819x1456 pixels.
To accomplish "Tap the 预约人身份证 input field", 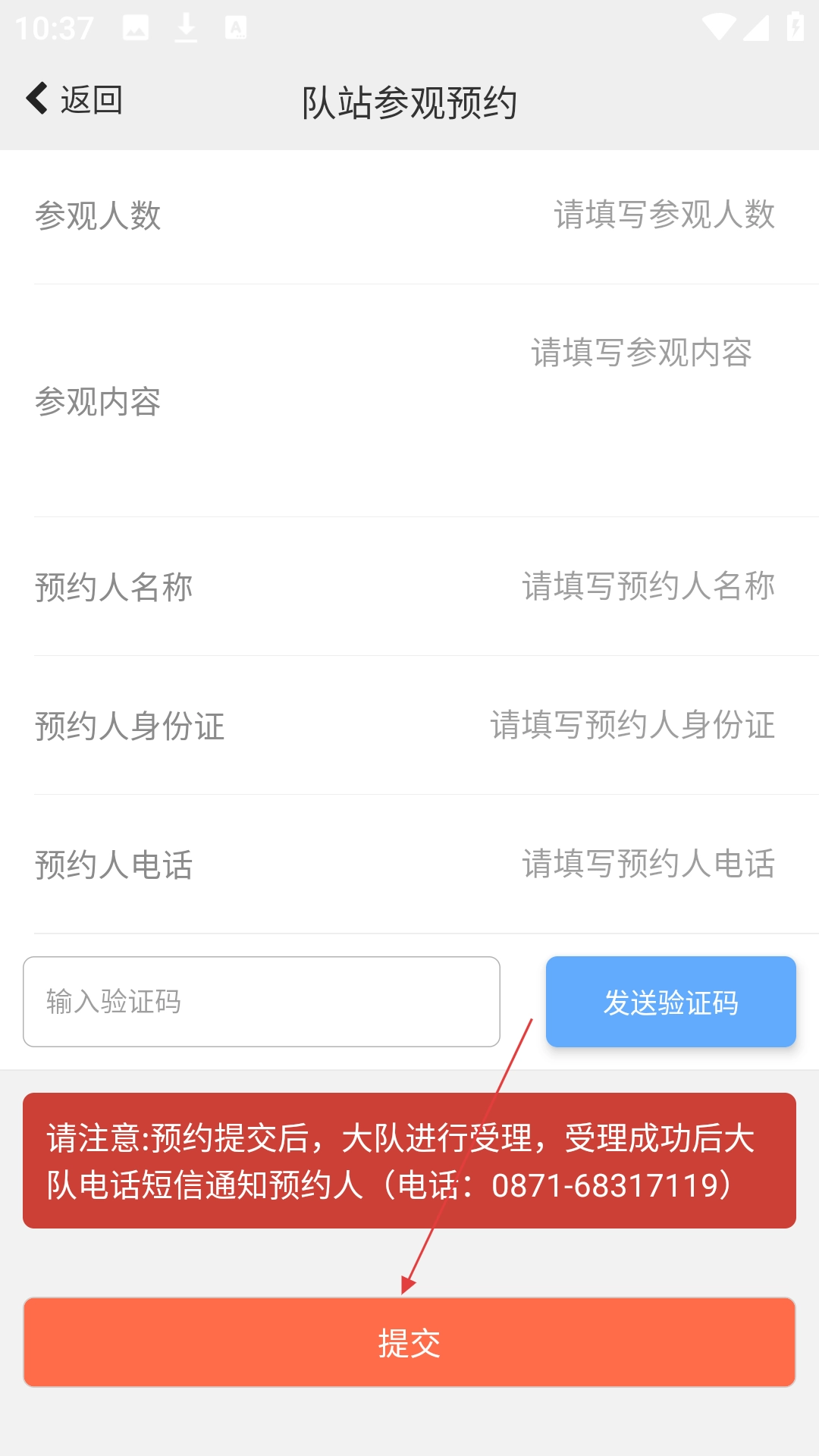I will tap(632, 726).
